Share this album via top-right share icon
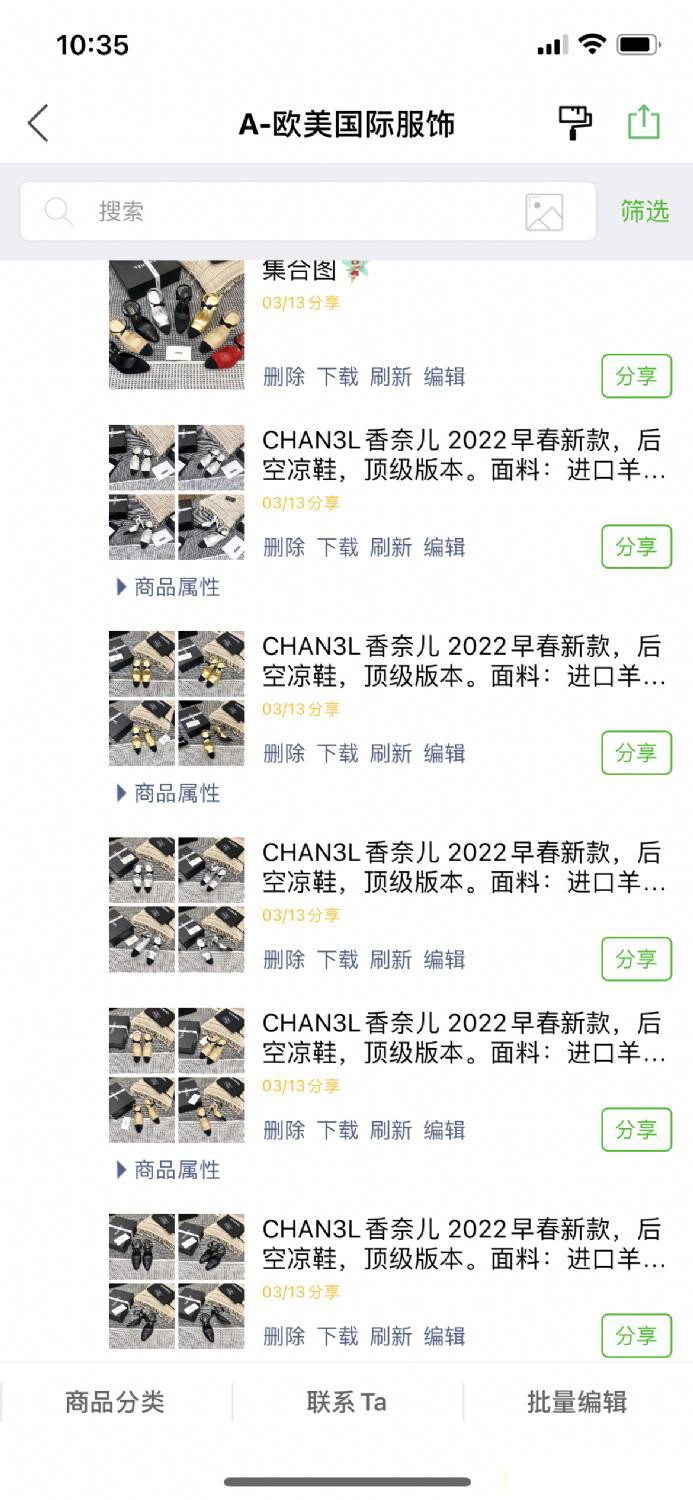Viewport: 693px width, 1500px height. click(643, 122)
